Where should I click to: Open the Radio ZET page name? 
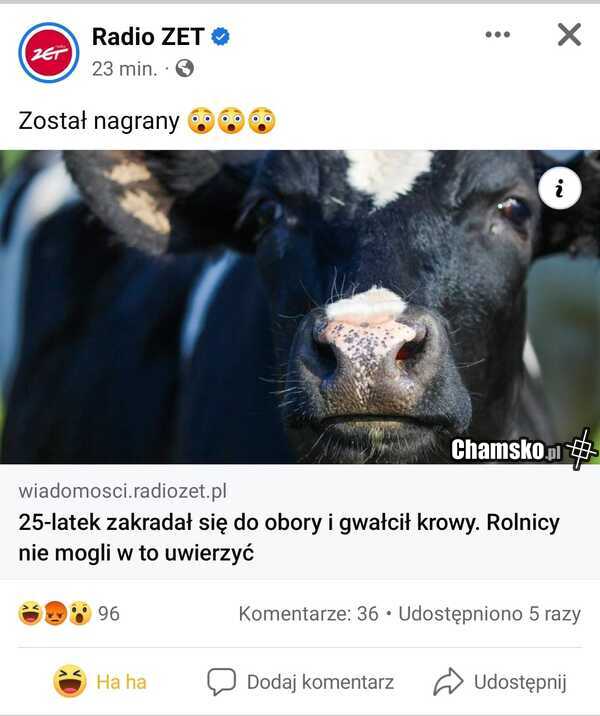click(148, 37)
